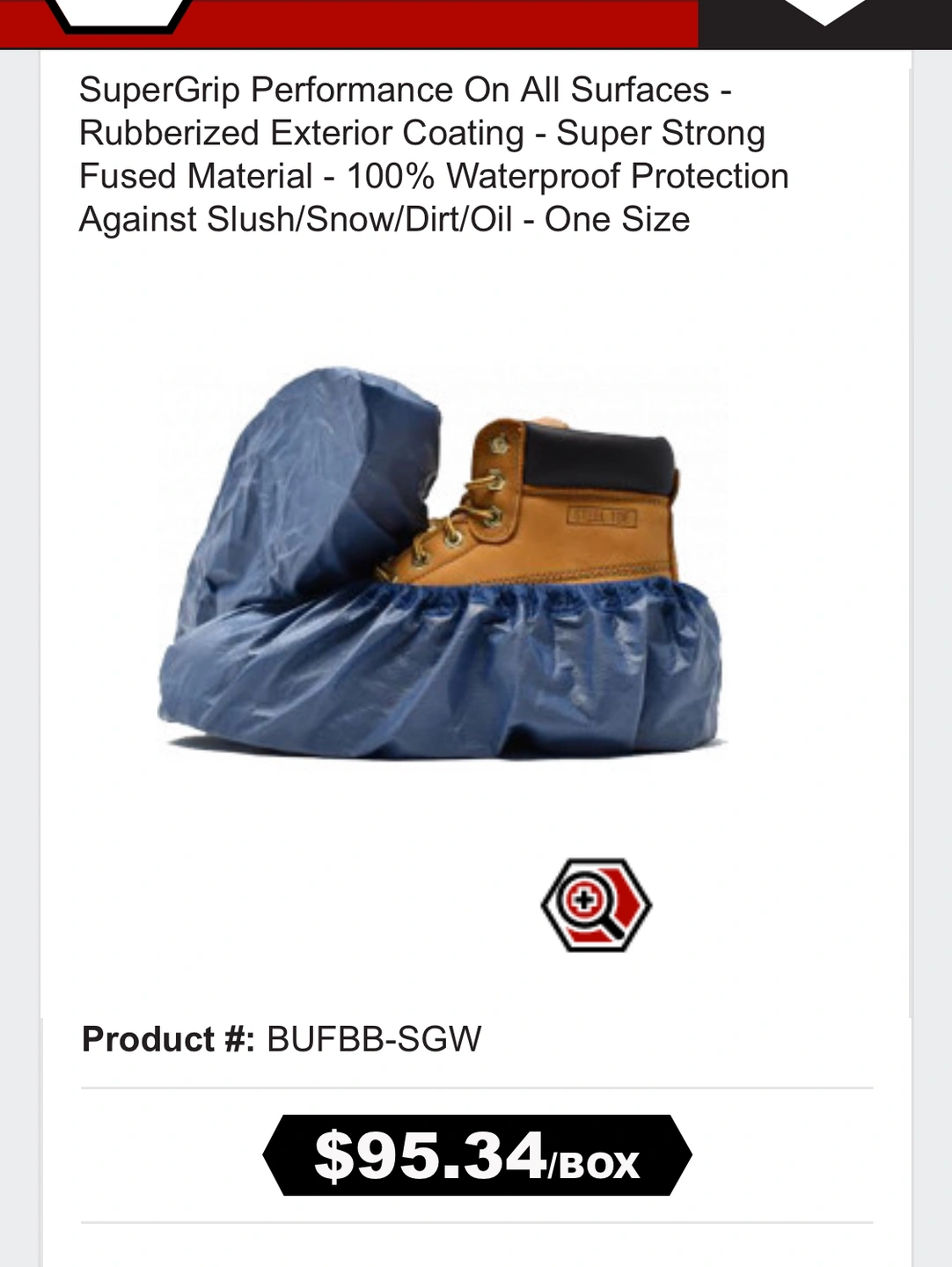This screenshot has height=1267, width=952.
Task: Open the shoe cover product image
Action: pos(440,563)
